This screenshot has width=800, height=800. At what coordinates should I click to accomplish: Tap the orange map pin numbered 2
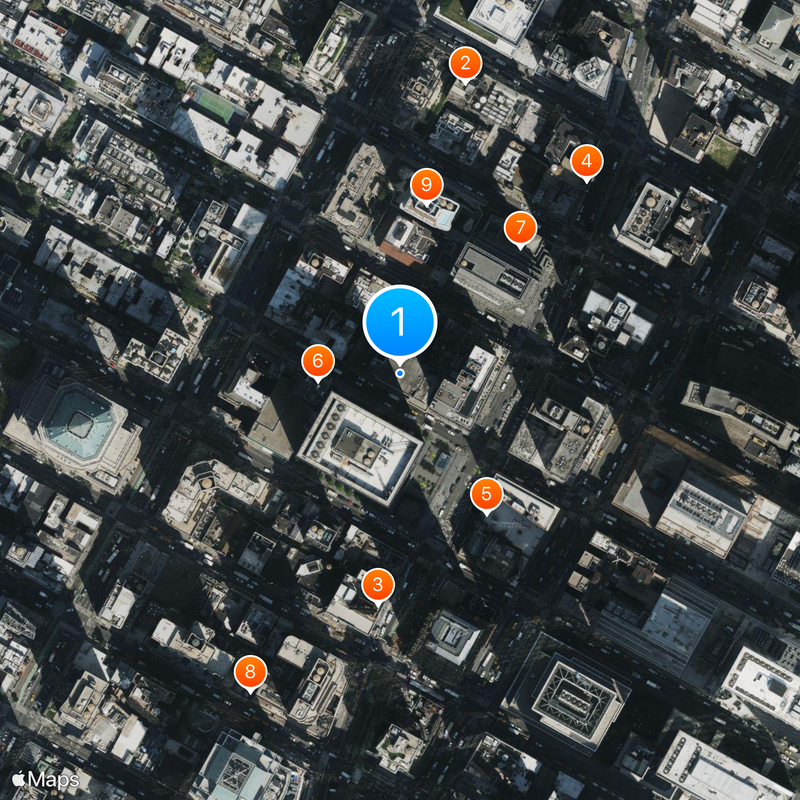(x=465, y=64)
